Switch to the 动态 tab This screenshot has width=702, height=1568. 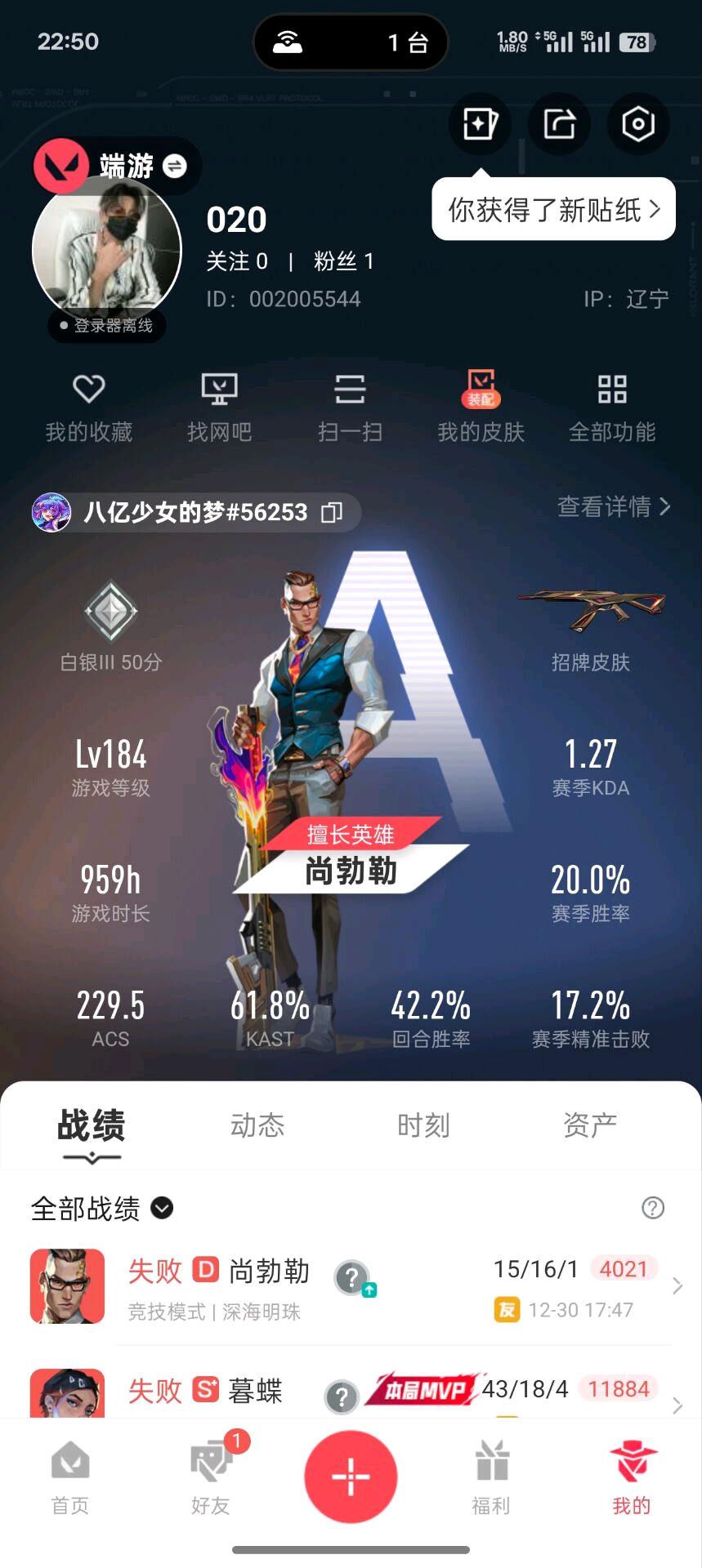(x=257, y=1125)
